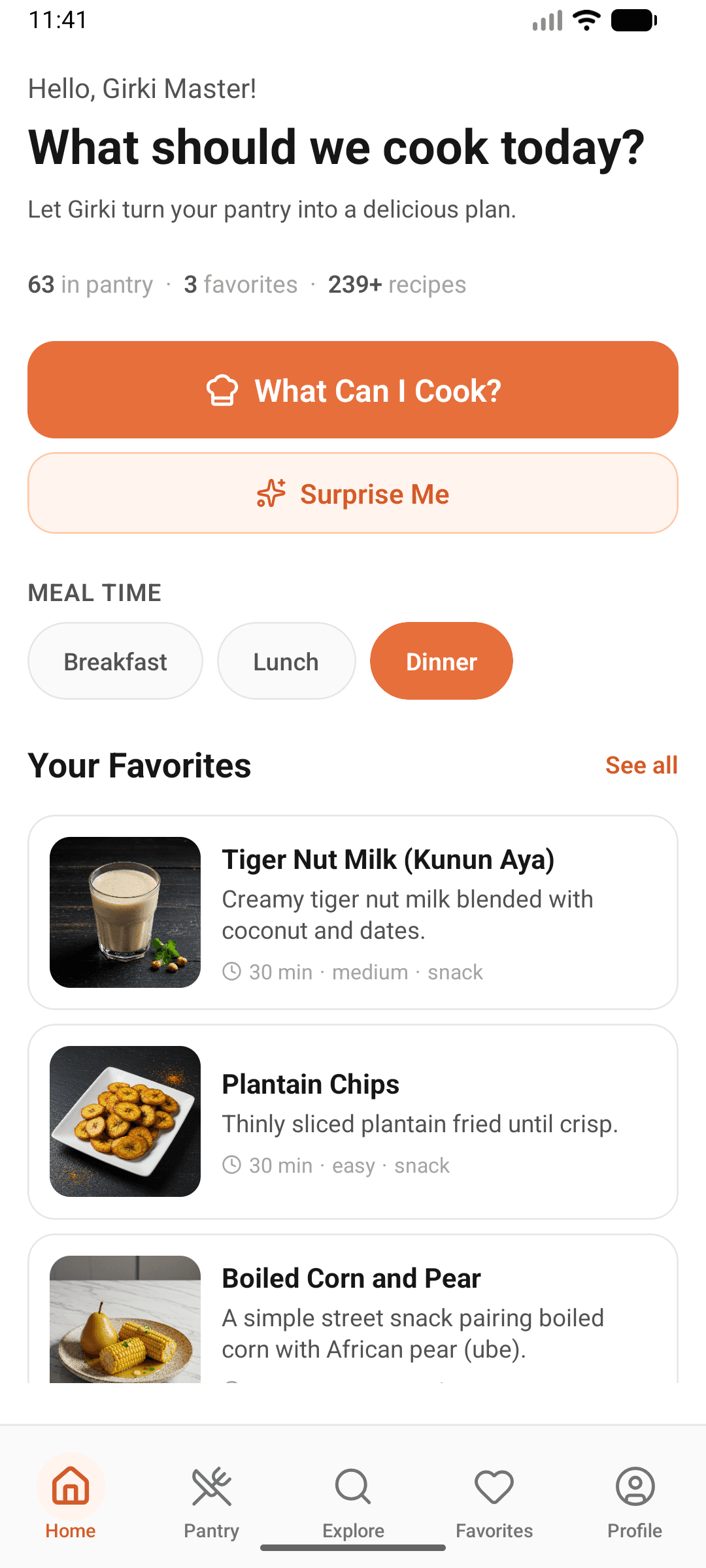Screen dimensions: 706x1568
Task: Select the Breakfast meal time chip
Action: 115,661
